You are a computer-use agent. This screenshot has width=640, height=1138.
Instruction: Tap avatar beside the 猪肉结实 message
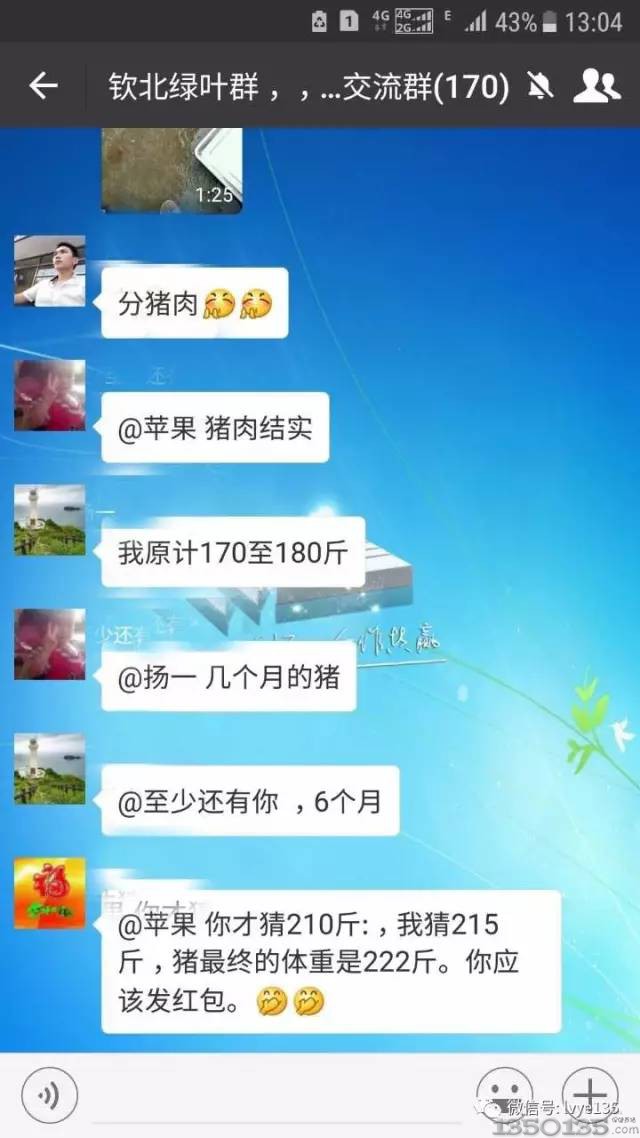(x=50, y=396)
